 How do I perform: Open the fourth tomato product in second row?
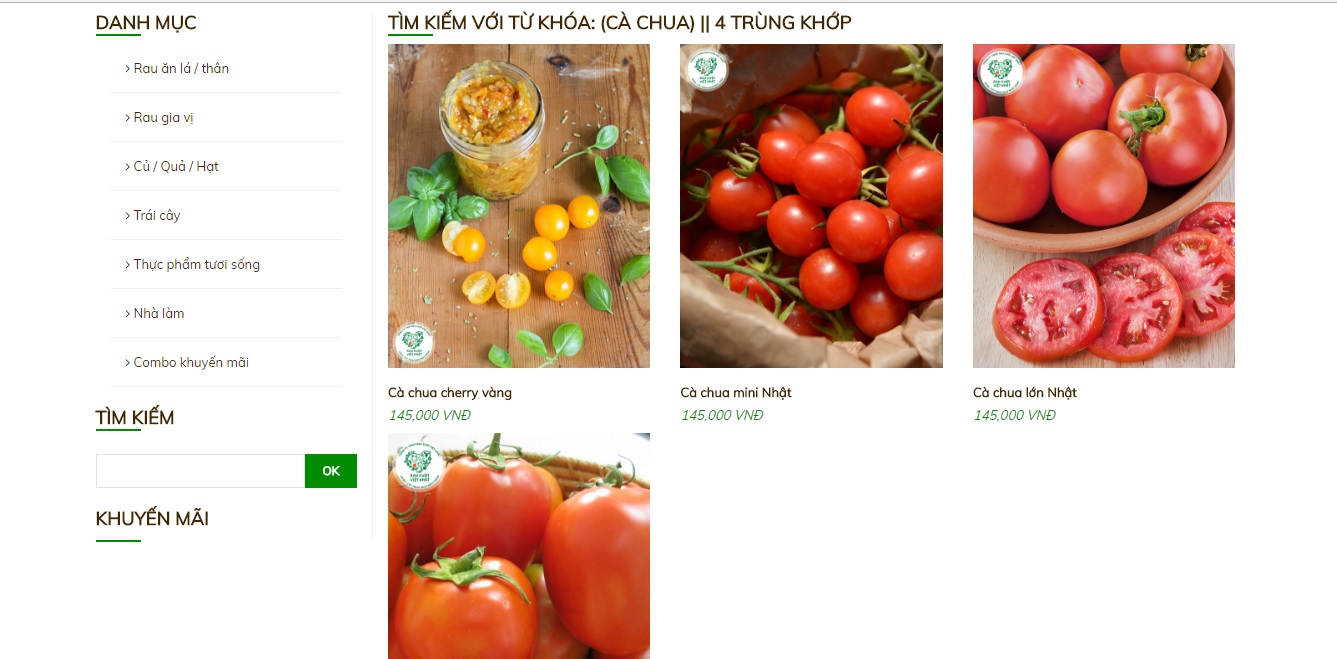(518, 546)
